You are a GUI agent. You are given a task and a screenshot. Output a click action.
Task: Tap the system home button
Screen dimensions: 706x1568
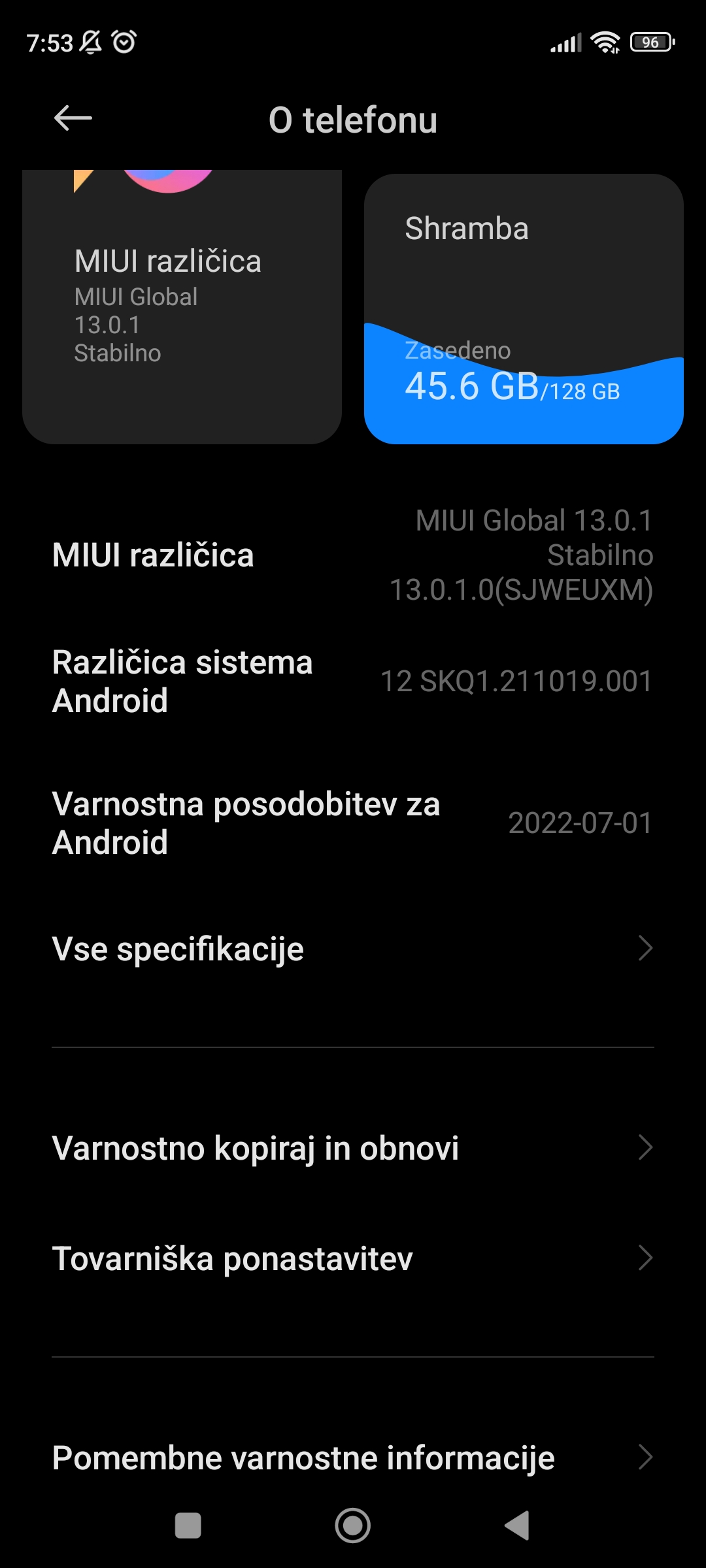[x=353, y=1526]
